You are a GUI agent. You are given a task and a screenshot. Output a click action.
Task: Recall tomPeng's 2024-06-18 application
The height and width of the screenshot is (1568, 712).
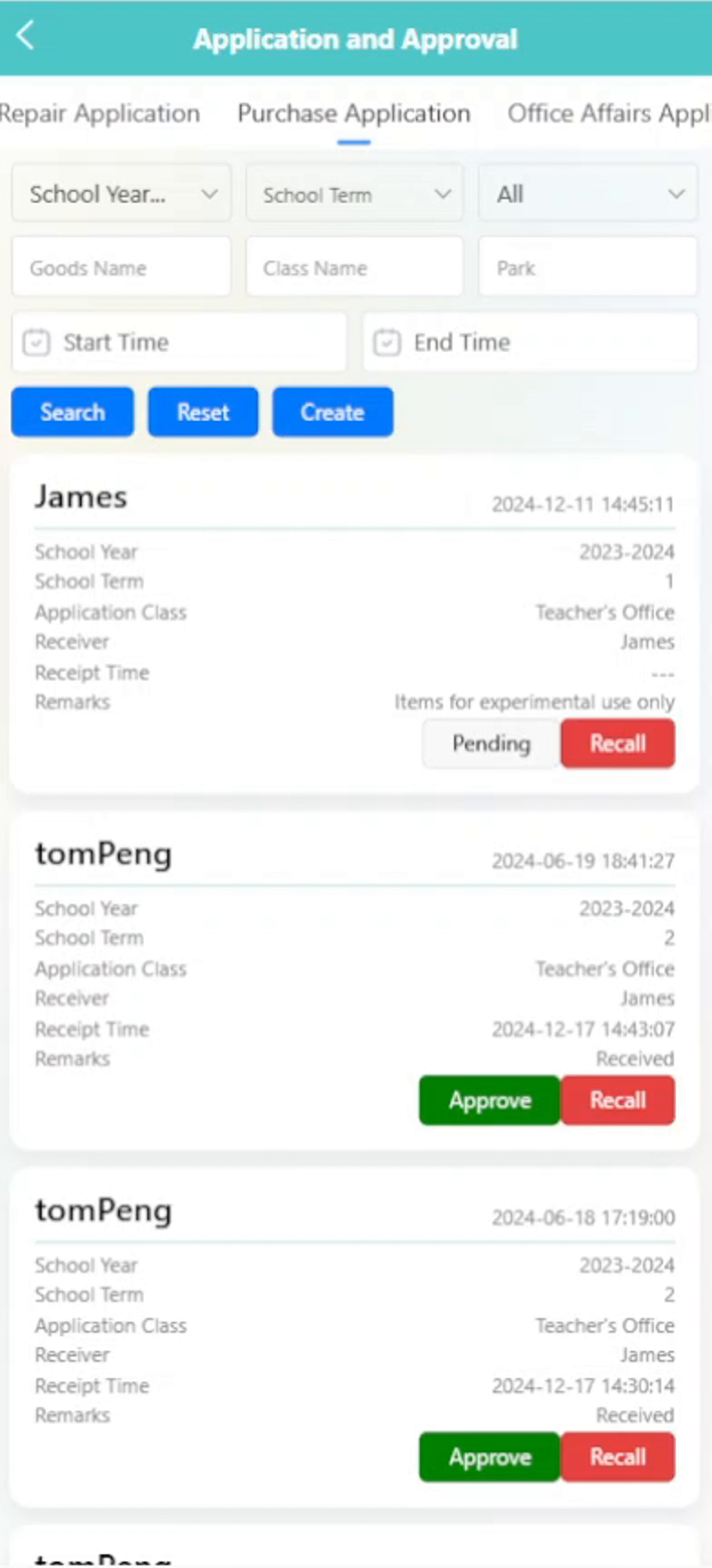pos(618,1457)
